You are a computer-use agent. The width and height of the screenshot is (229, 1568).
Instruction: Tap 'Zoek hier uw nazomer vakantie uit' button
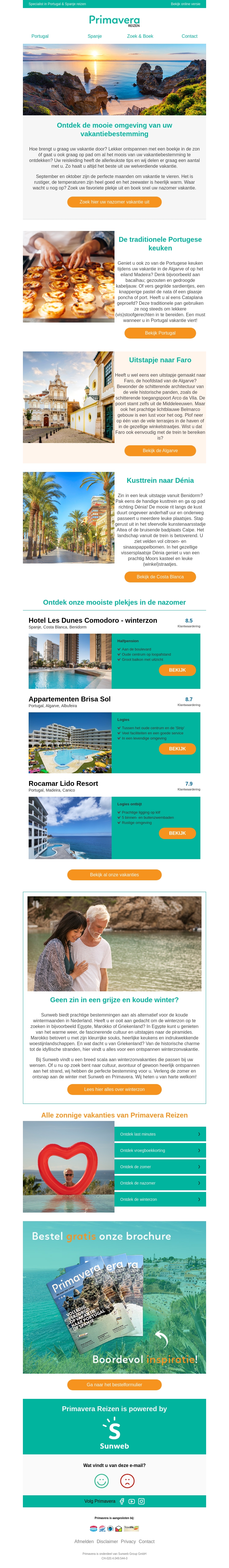tap(114, 202)
